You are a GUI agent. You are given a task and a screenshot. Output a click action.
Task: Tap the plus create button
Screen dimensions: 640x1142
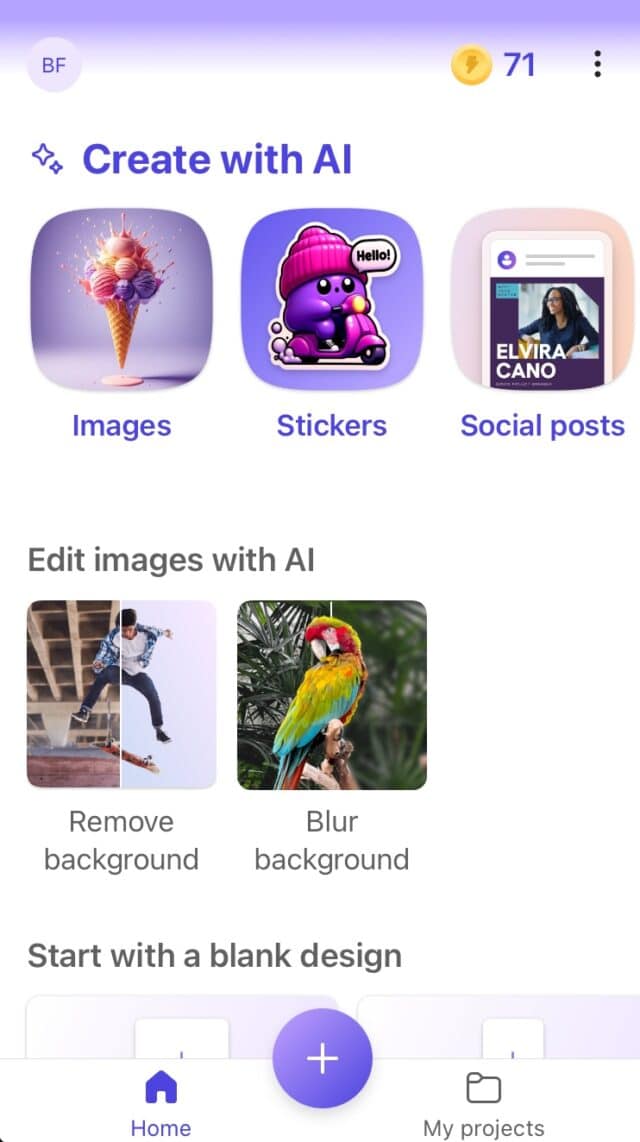322,1059
